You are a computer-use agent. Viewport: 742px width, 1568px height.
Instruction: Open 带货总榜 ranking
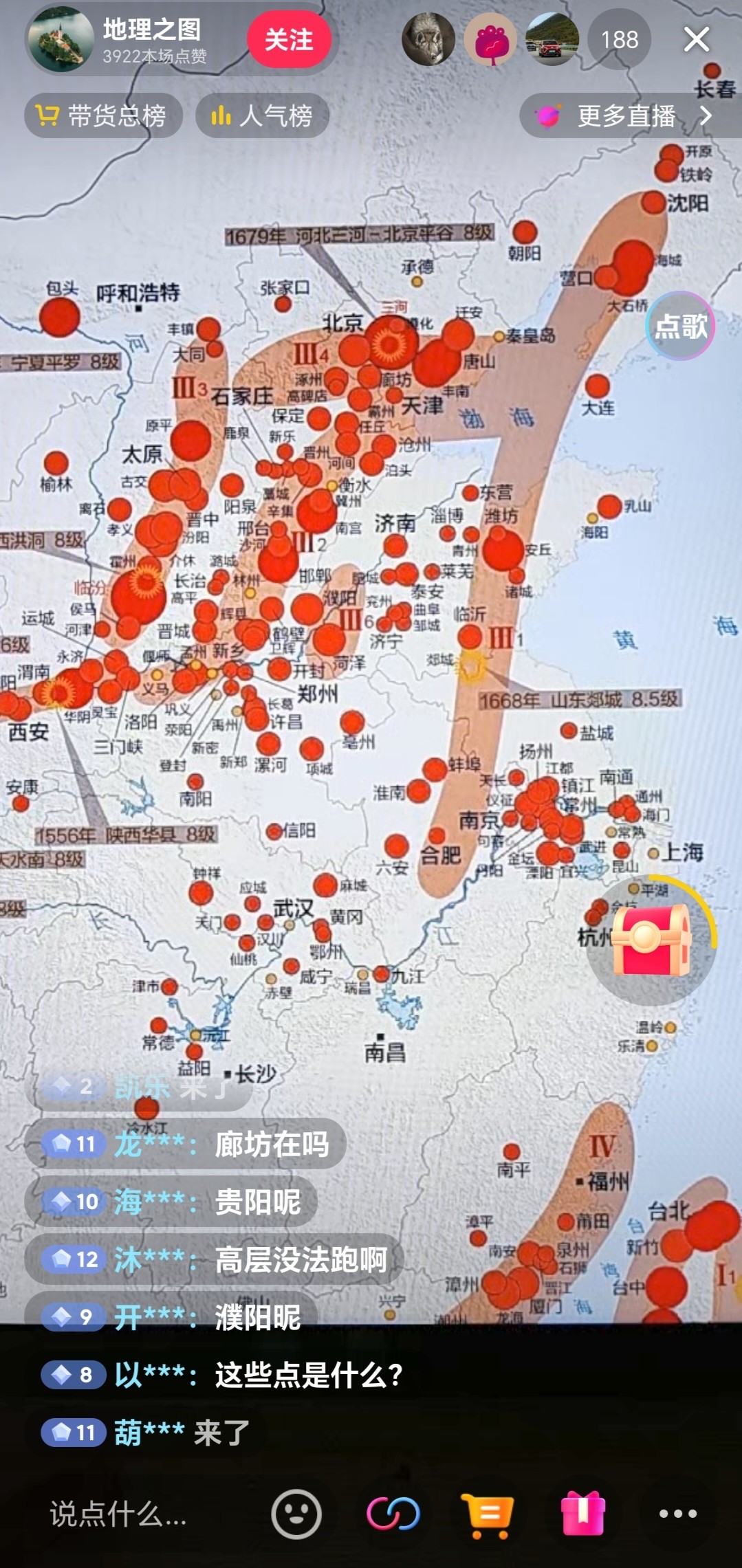(x=103, y=115)
